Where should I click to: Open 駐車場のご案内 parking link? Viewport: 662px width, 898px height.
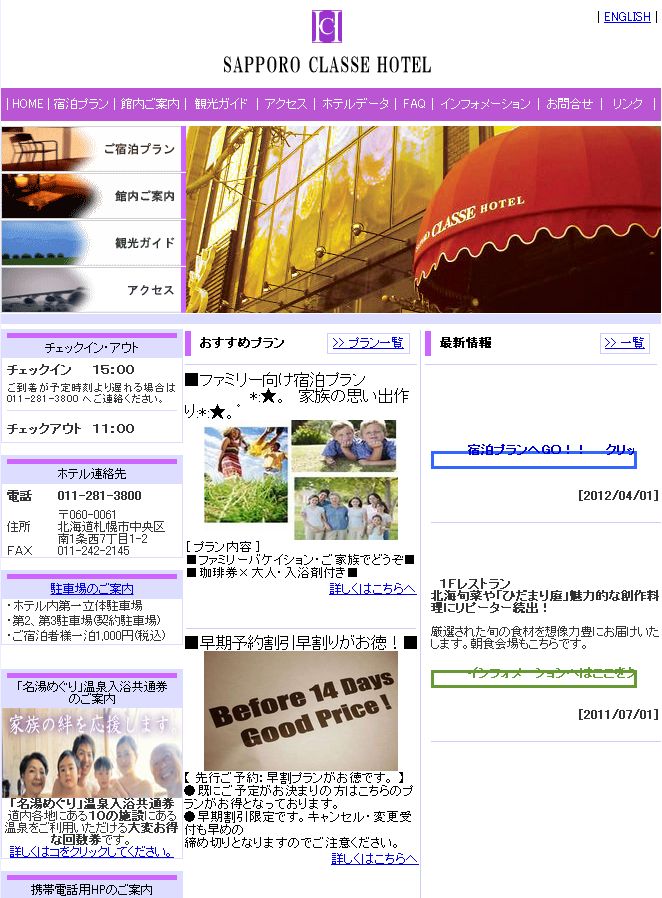click(x=92, y=589)
